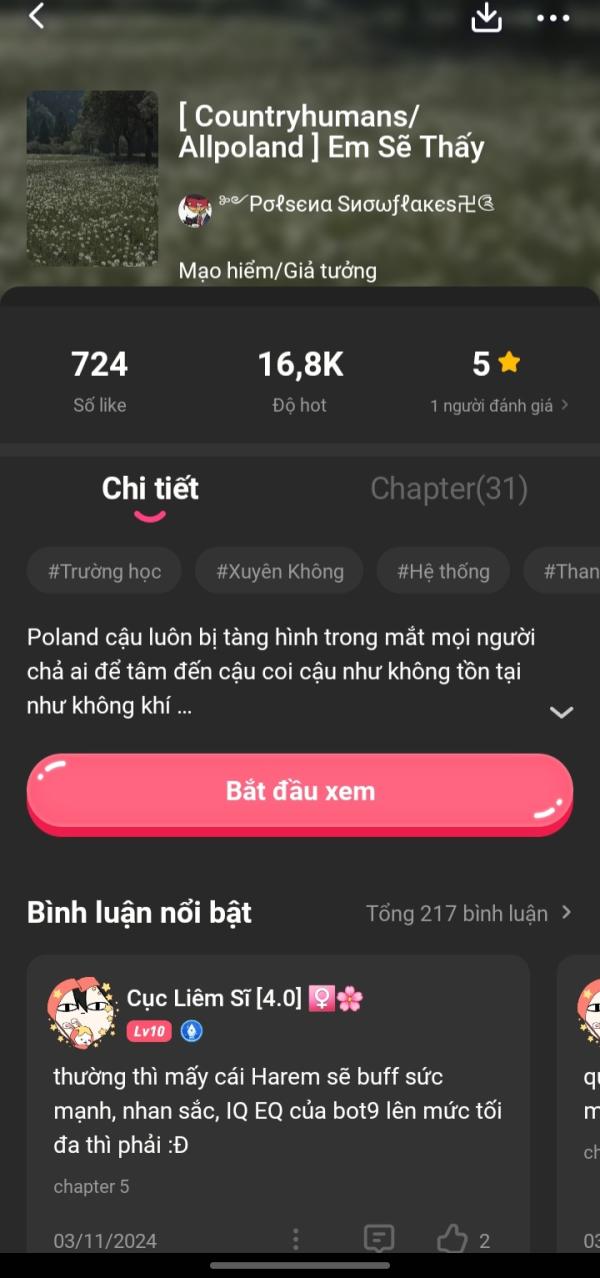Open more options on Cục Liêm Sĩ's comment

[295, 1240]
